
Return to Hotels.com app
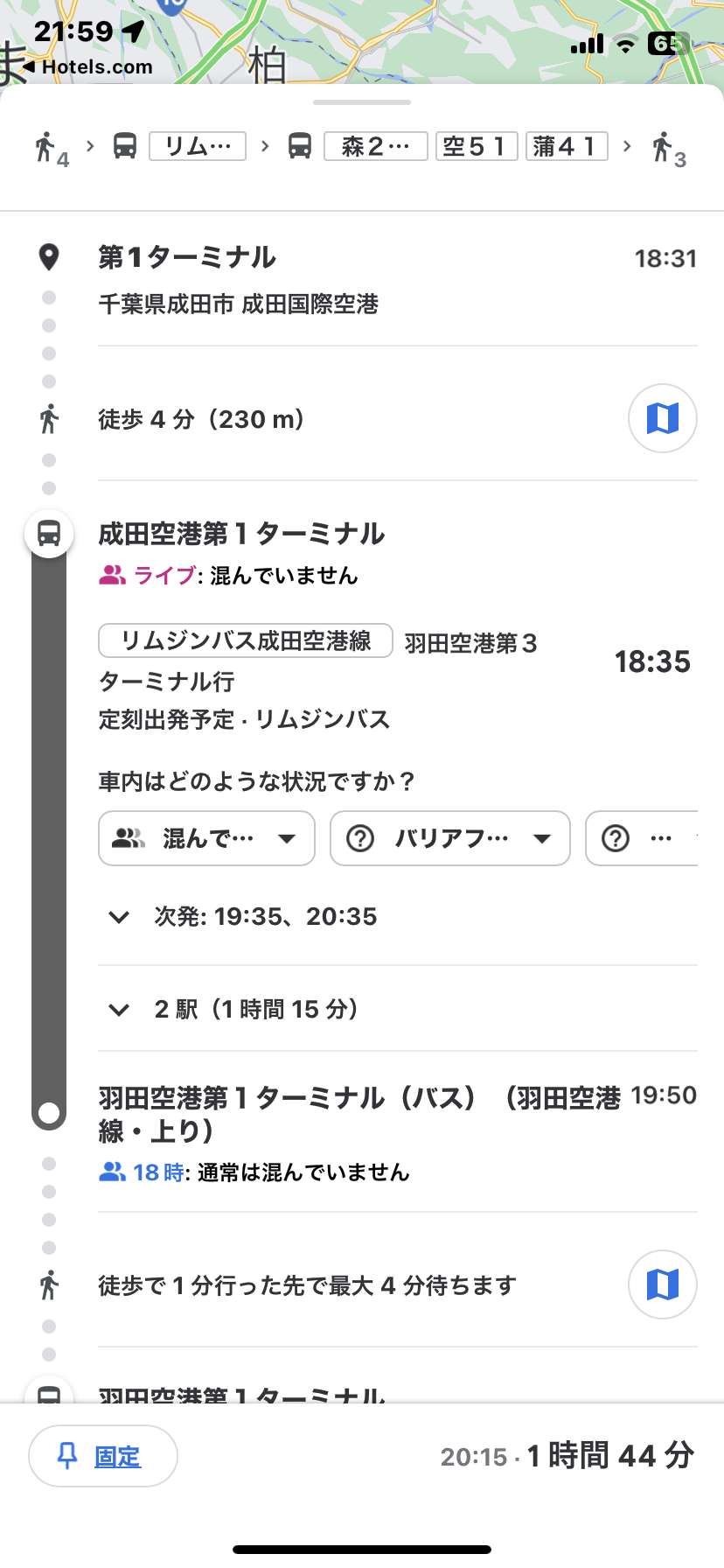87,66
